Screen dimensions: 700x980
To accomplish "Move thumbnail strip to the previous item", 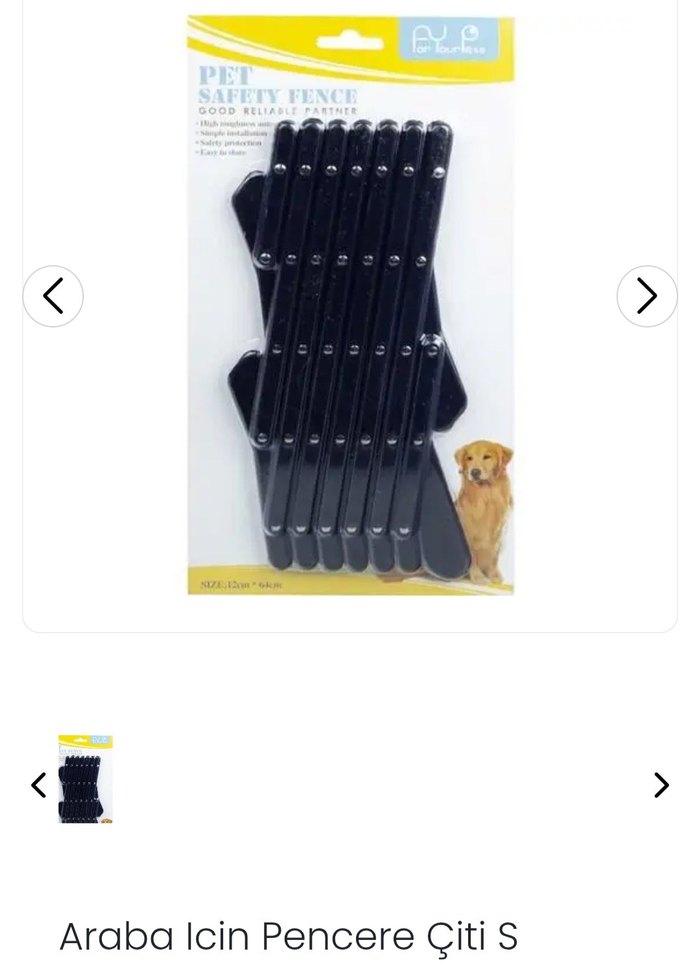I will [x=38, y=785].
